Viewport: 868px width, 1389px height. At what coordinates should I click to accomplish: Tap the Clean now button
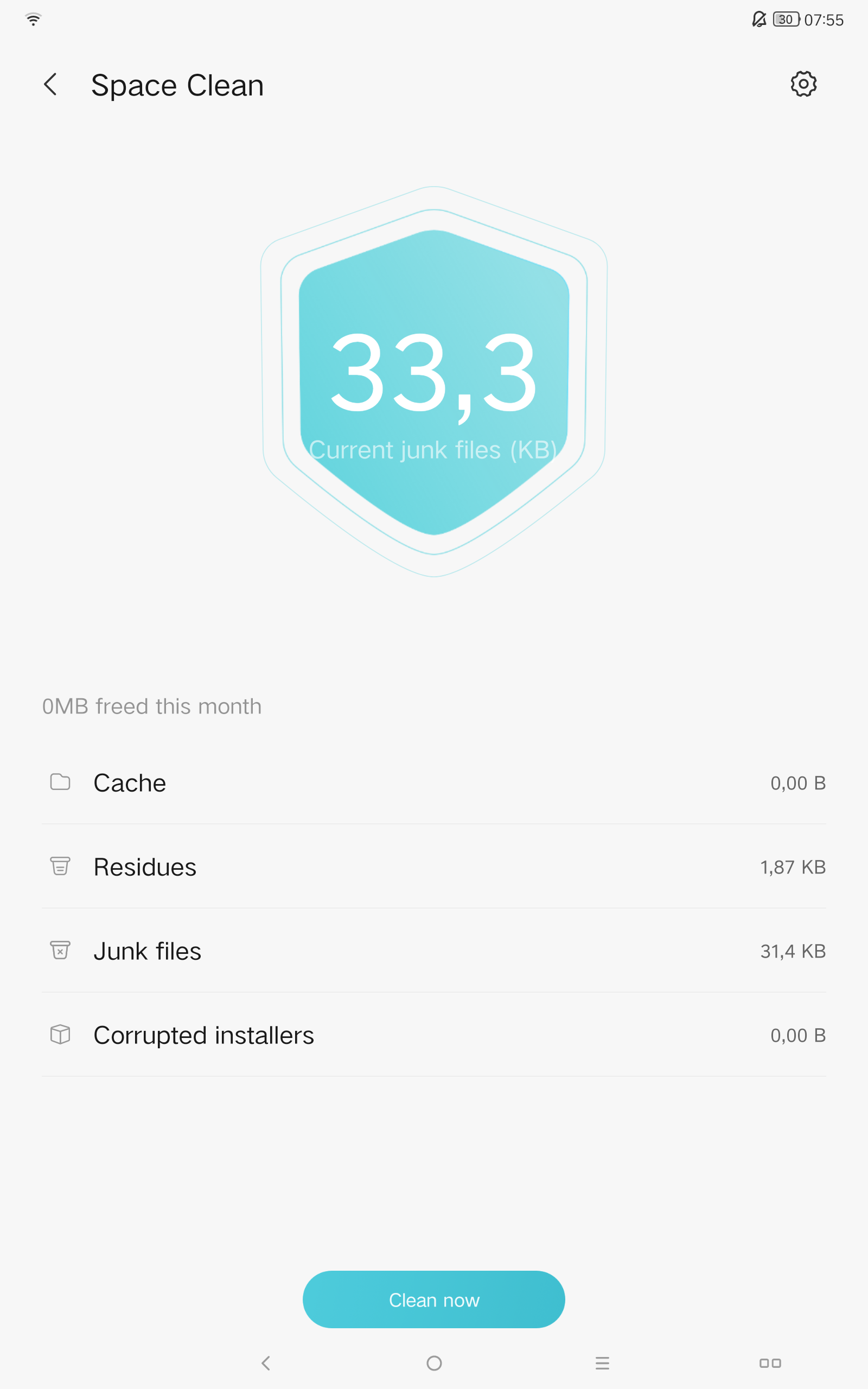434,1299
